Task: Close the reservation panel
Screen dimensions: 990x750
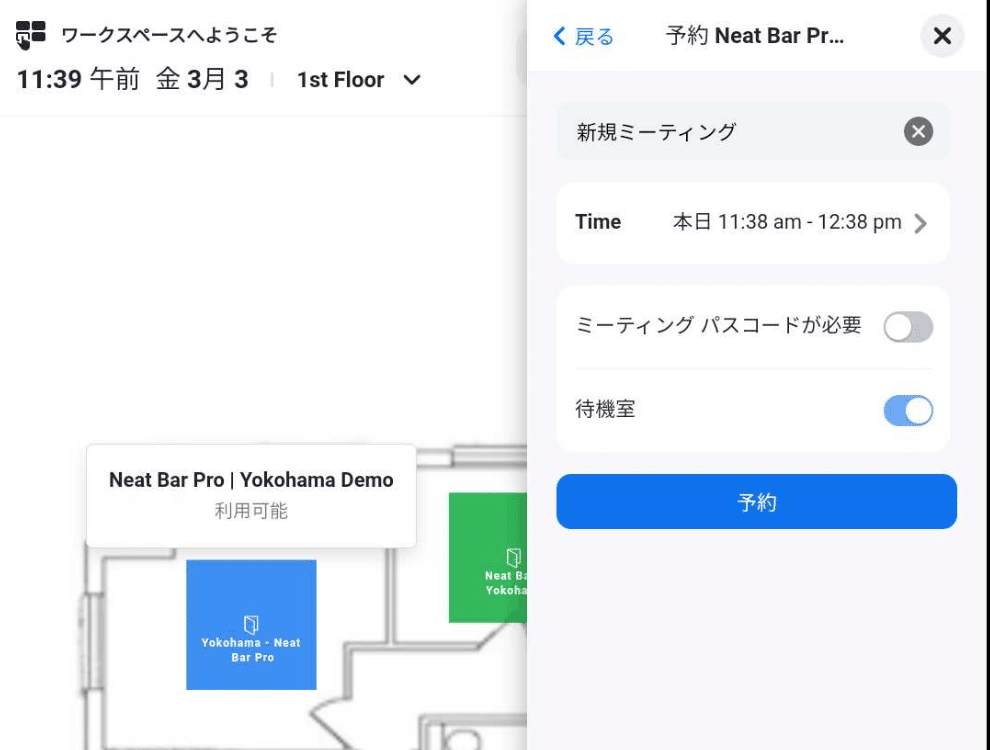Action: [941, 36]
